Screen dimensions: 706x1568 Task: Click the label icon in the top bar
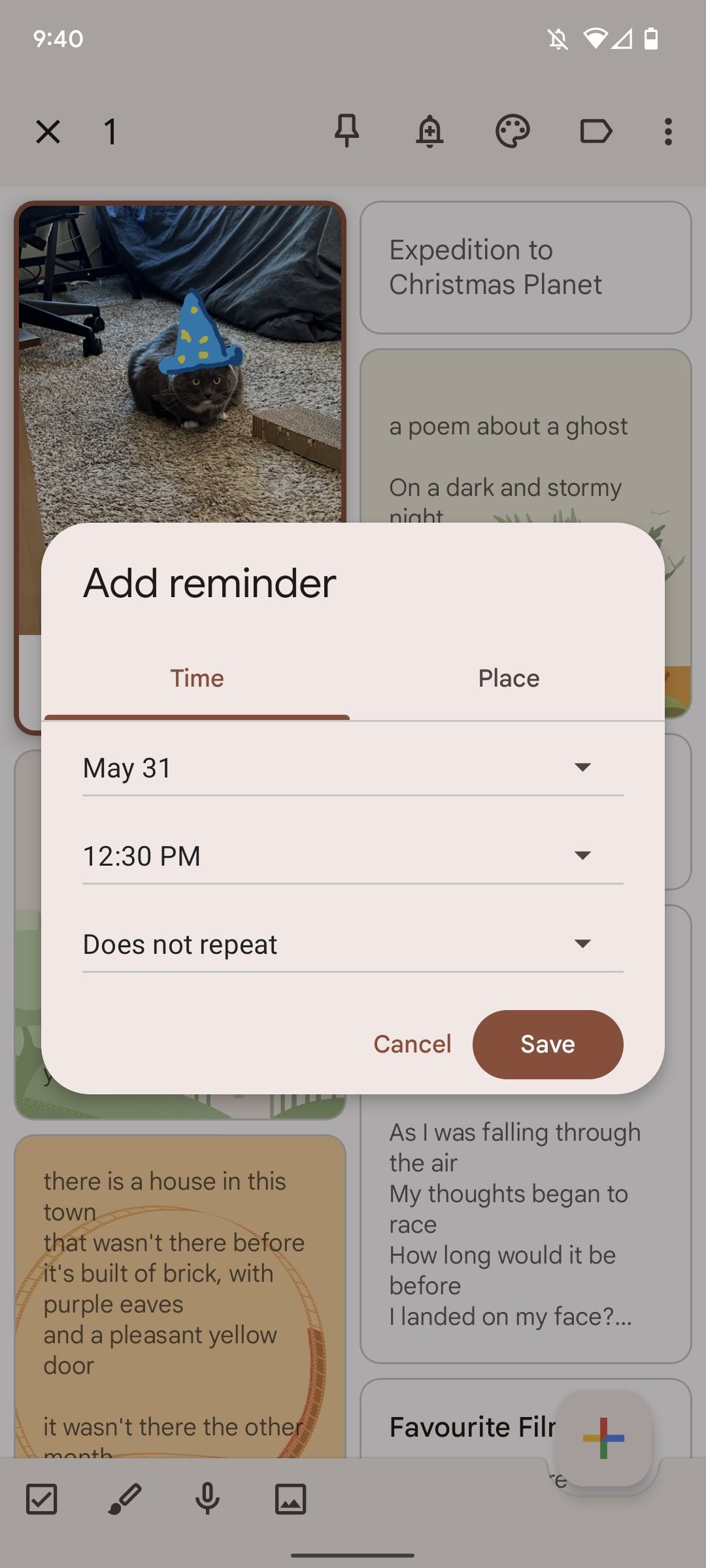pyautogui.click(x=596, y=131)
